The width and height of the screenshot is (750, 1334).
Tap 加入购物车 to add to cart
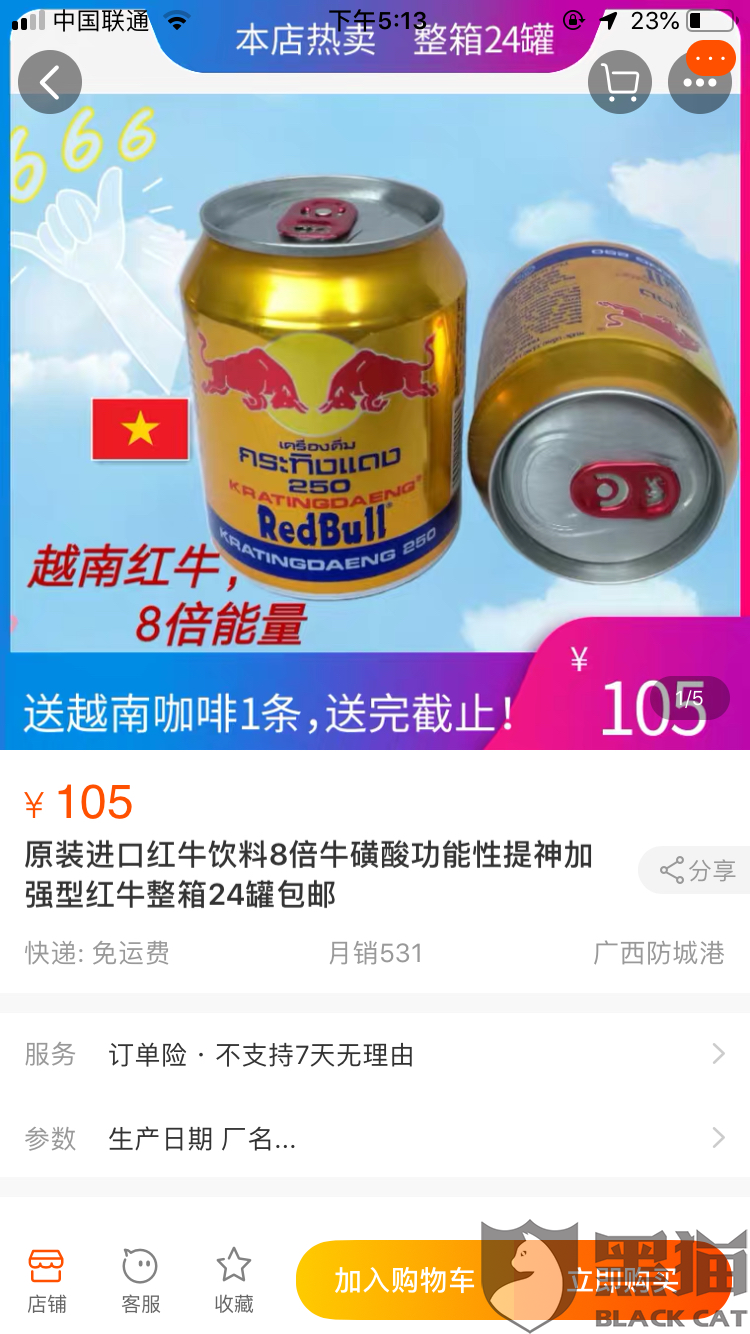[404, 1280]
